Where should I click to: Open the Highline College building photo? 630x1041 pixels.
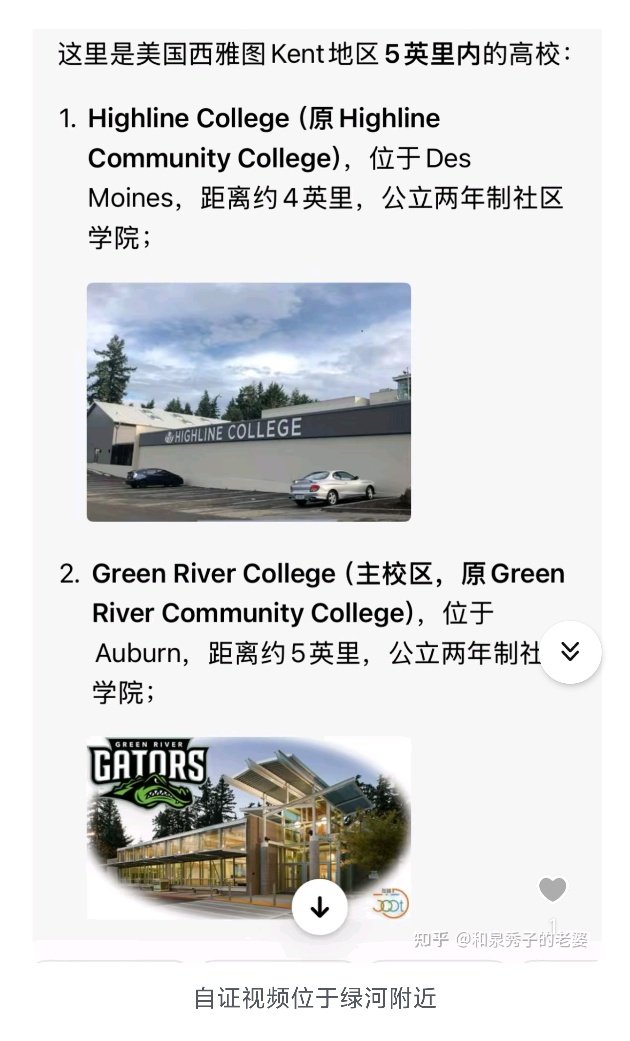point(249,402)
